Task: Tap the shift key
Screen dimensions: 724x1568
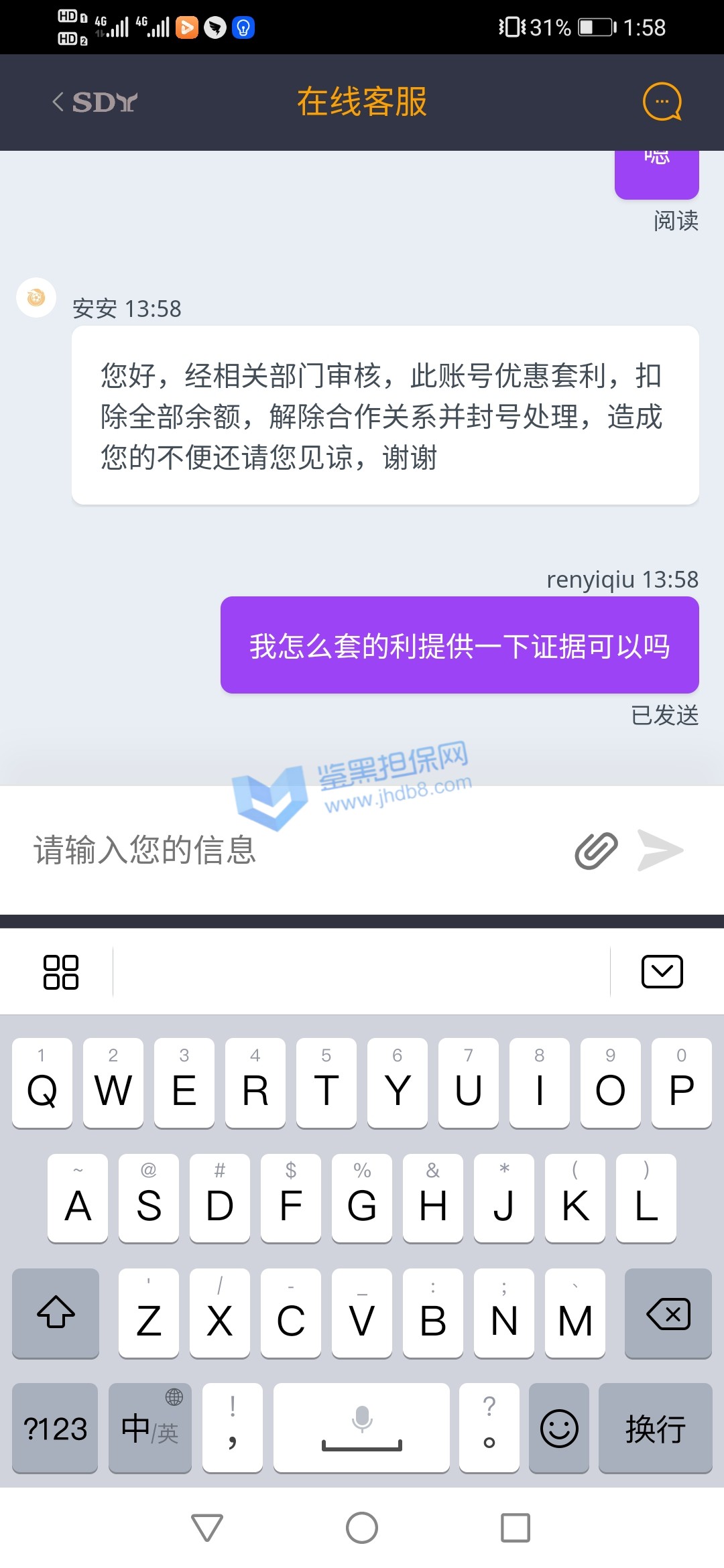Action: coord(56,1313)
